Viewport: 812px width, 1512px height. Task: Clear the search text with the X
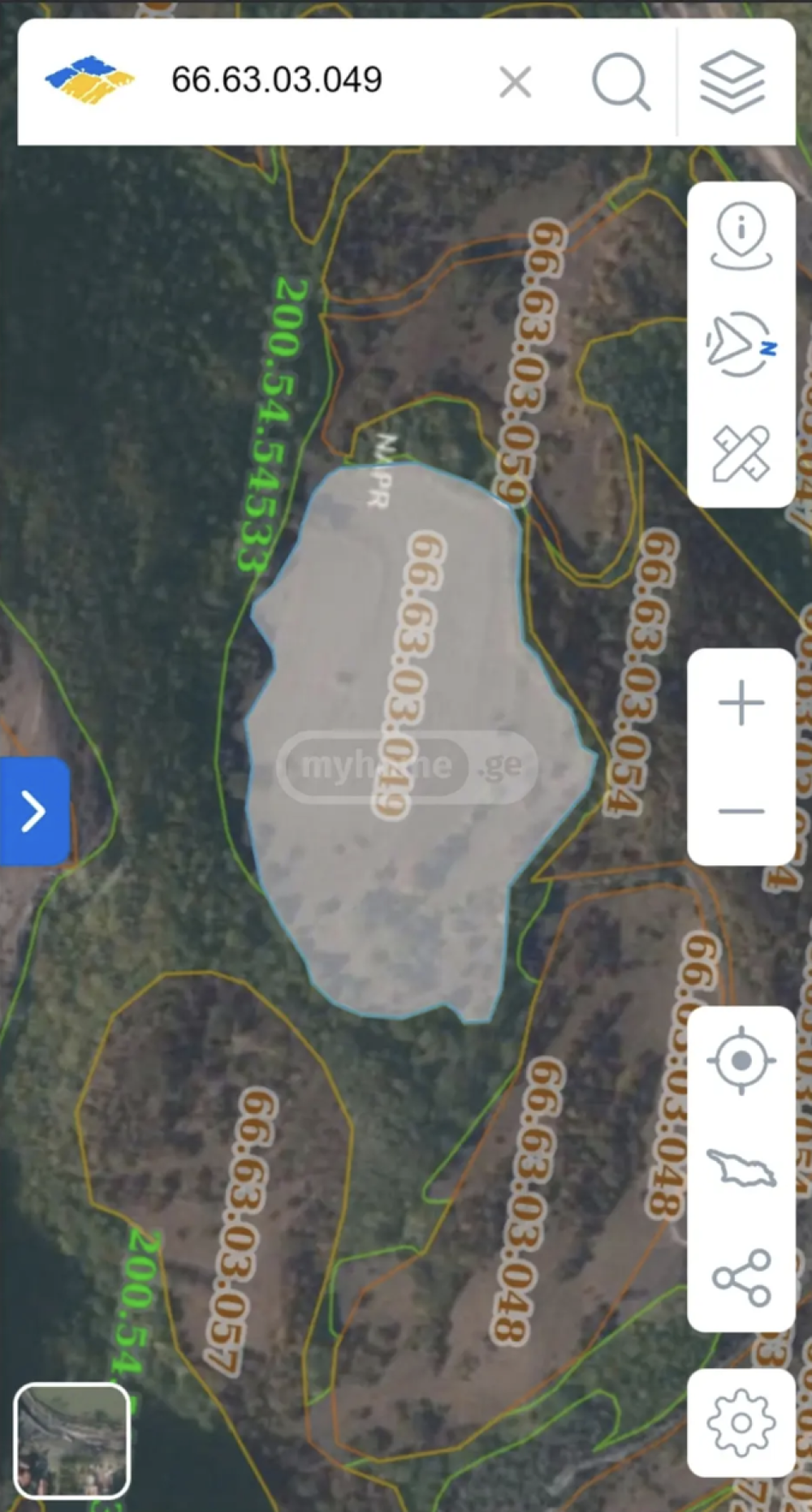(515, 82)
